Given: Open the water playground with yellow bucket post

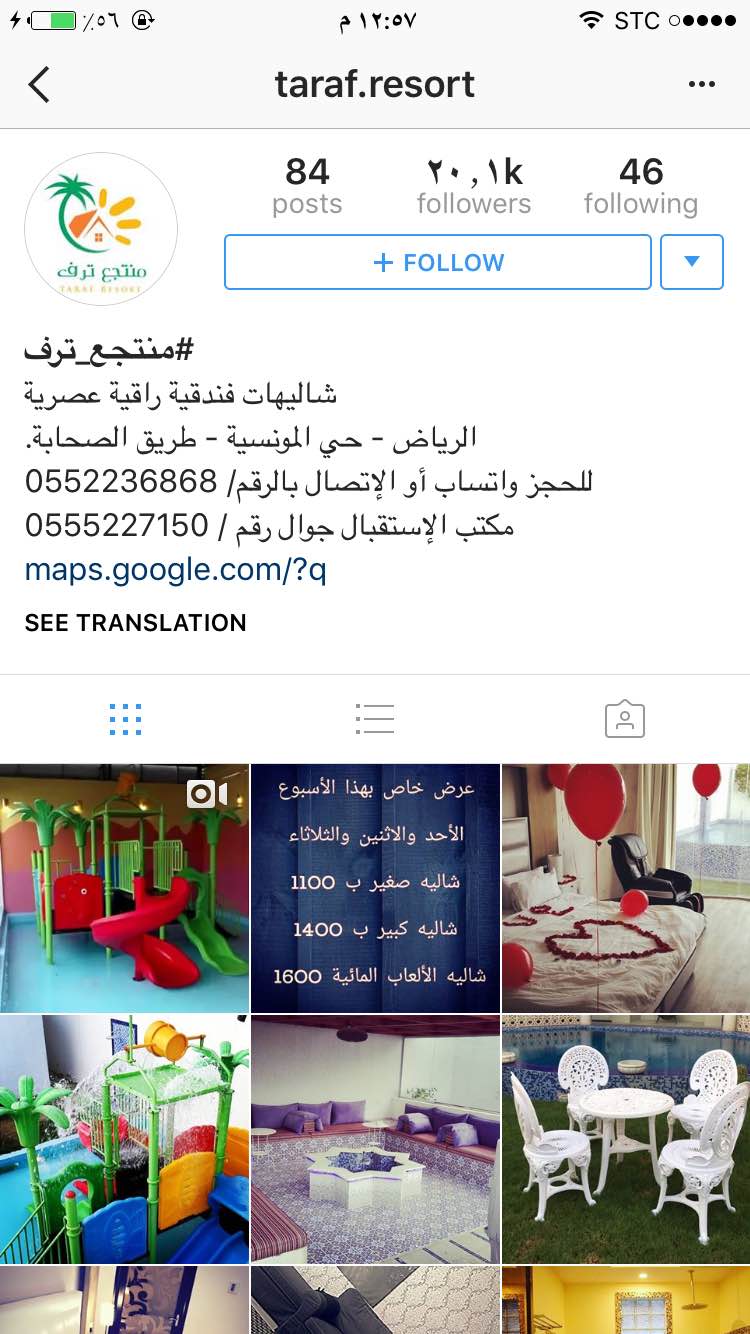Looking at the screenshot, I should pyautogui.click(x=124, y=1139).
